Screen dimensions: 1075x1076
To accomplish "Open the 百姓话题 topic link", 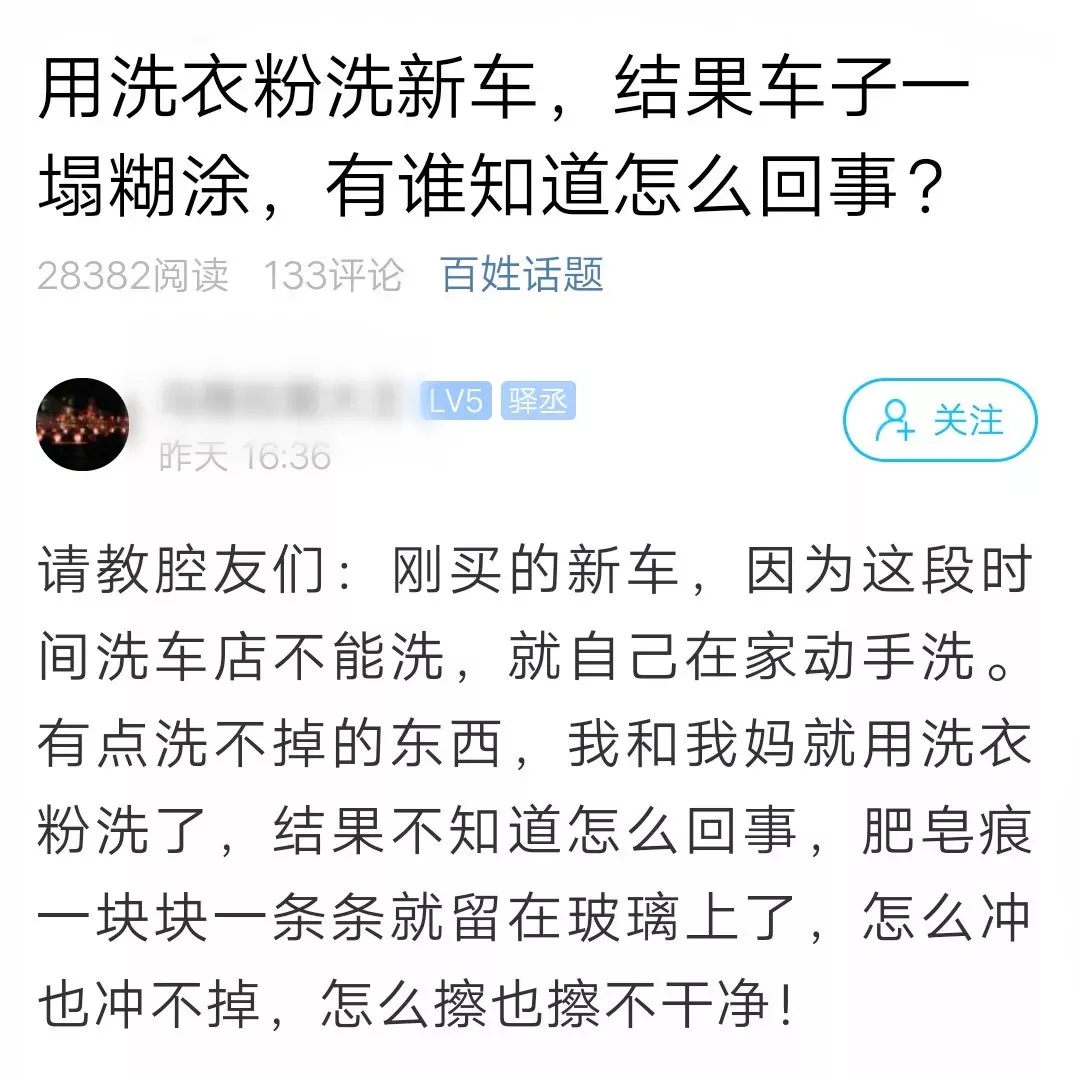I will pos(522,274).
